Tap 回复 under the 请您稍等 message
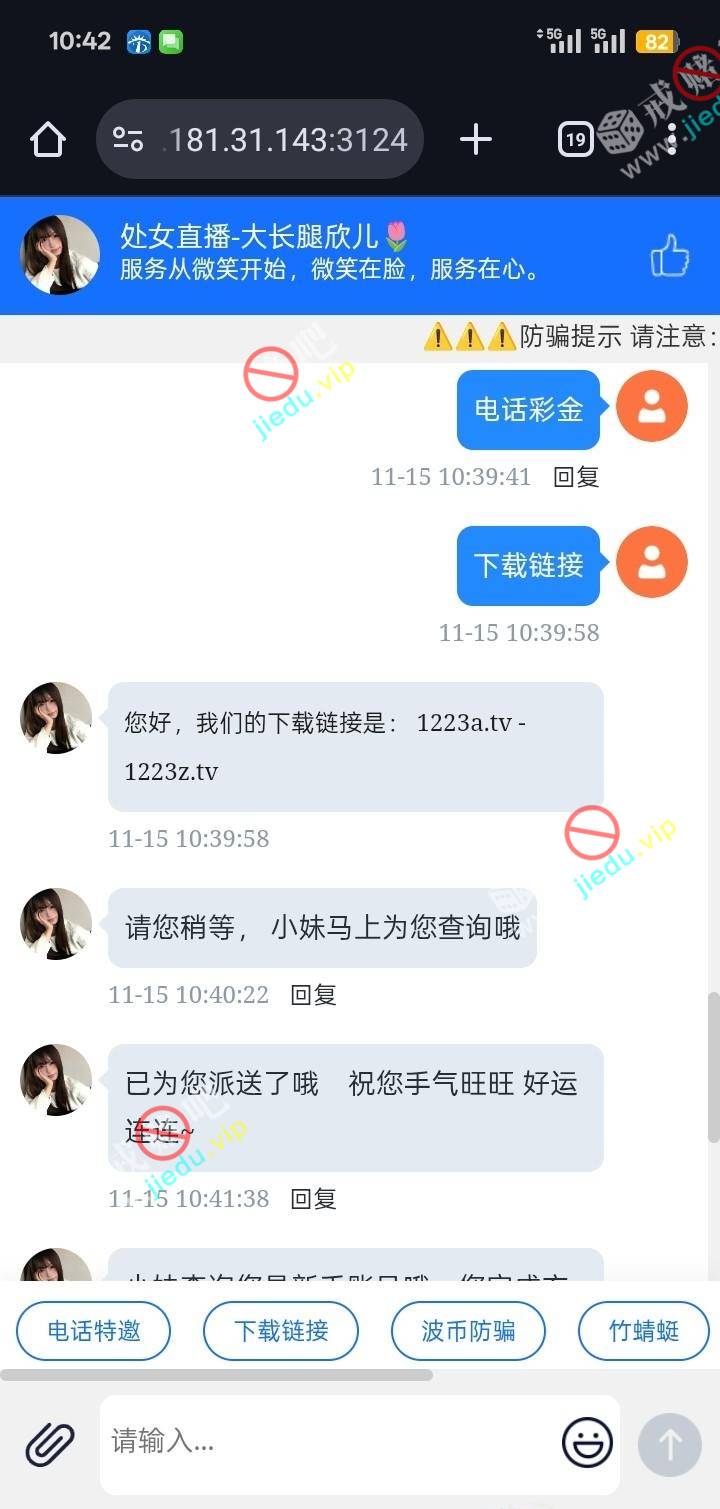Screen dimensions: 720x1509 [x=313, y=995]
